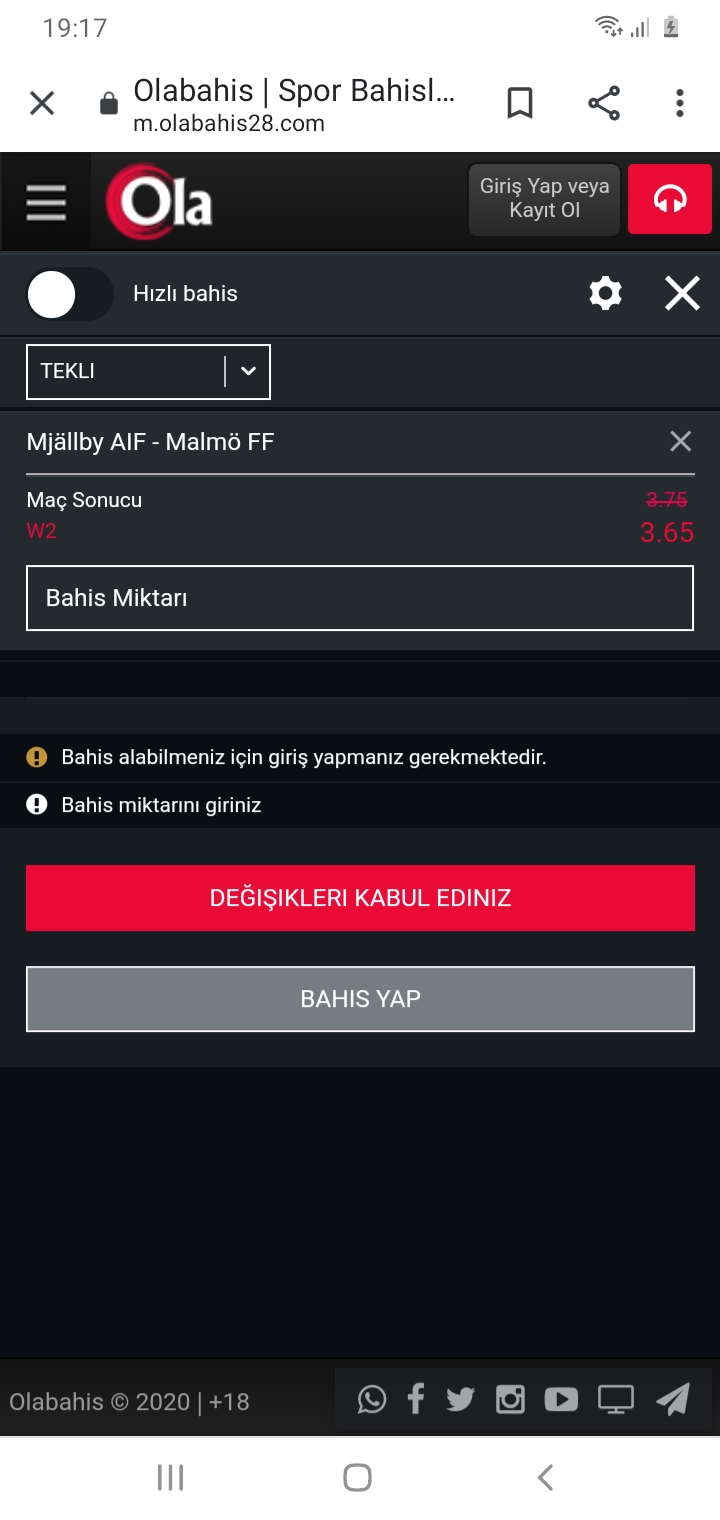Bookmark this page in the browser
The image size is (720, 1520).
click(x=520, y=103)
